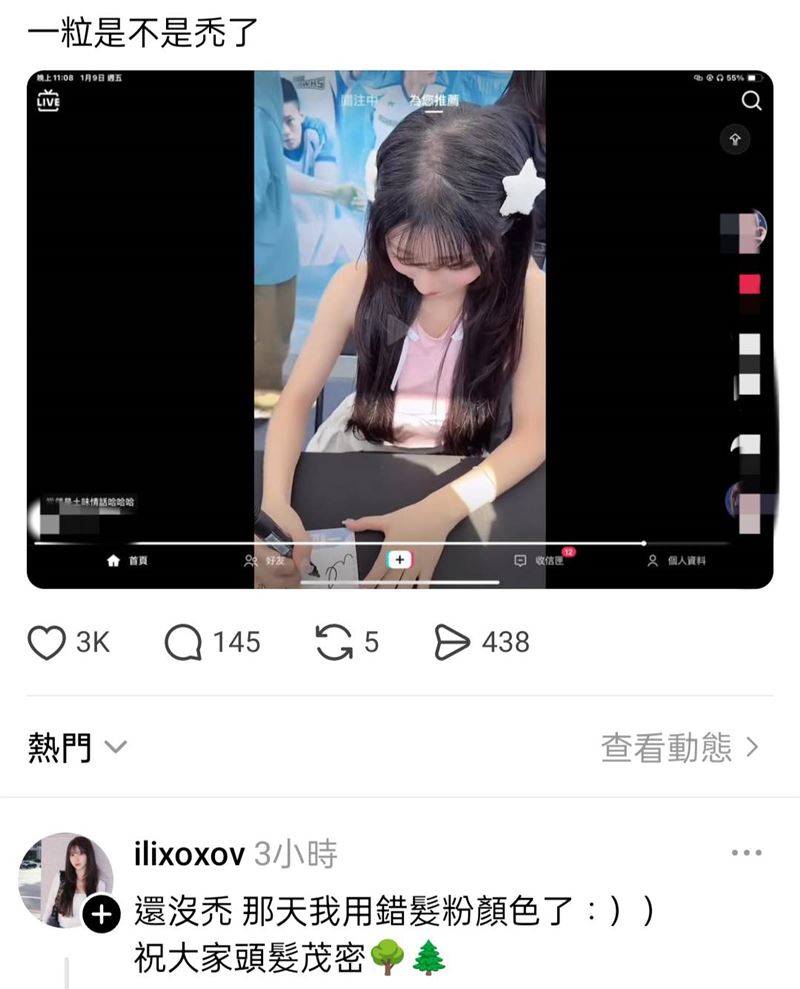Like the post with the heart icon

click(x=46, y=641)
